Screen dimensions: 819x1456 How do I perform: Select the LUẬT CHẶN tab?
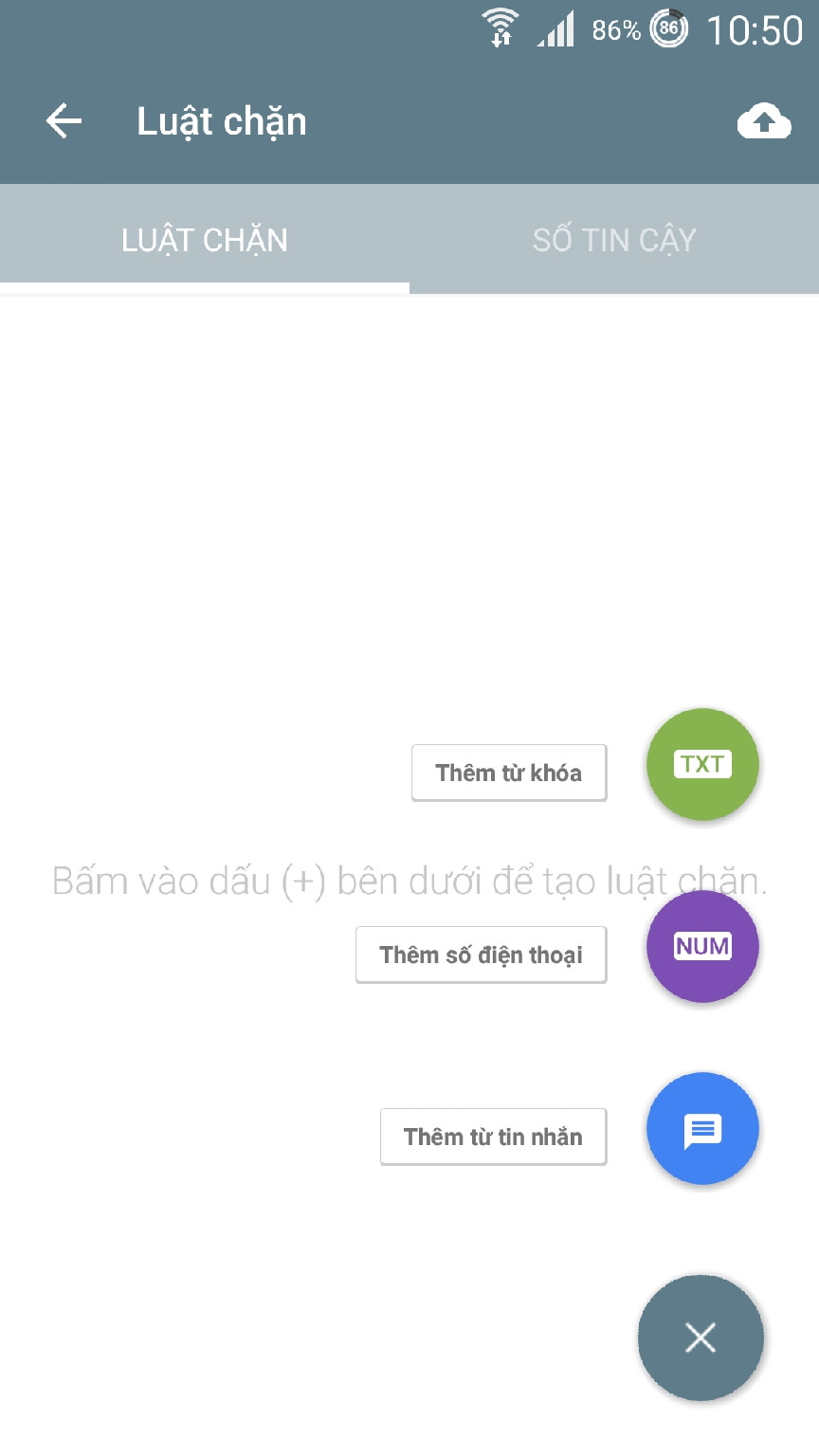click(204, 239)
